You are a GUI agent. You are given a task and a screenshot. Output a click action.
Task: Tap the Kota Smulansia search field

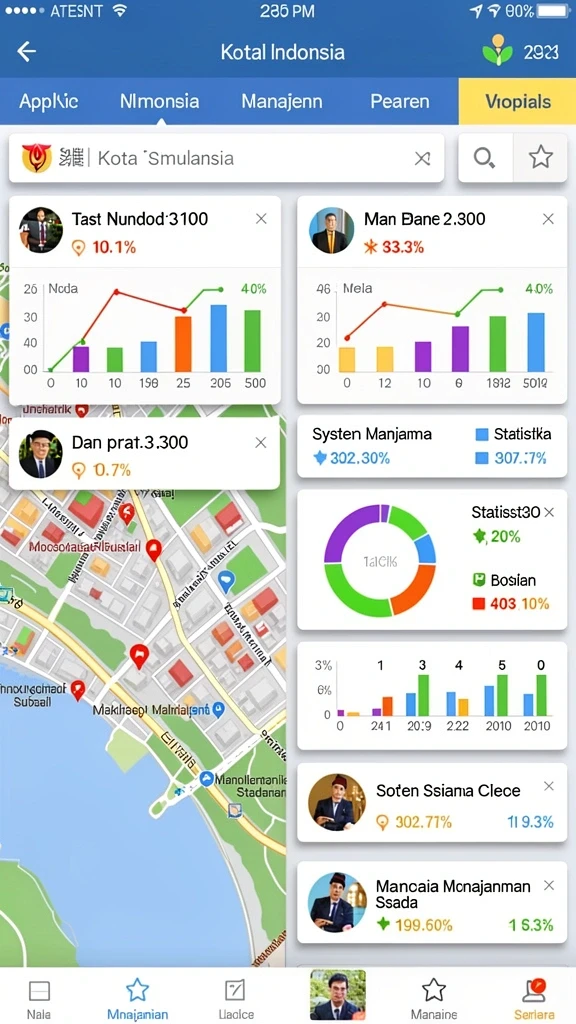click(227, 158)
